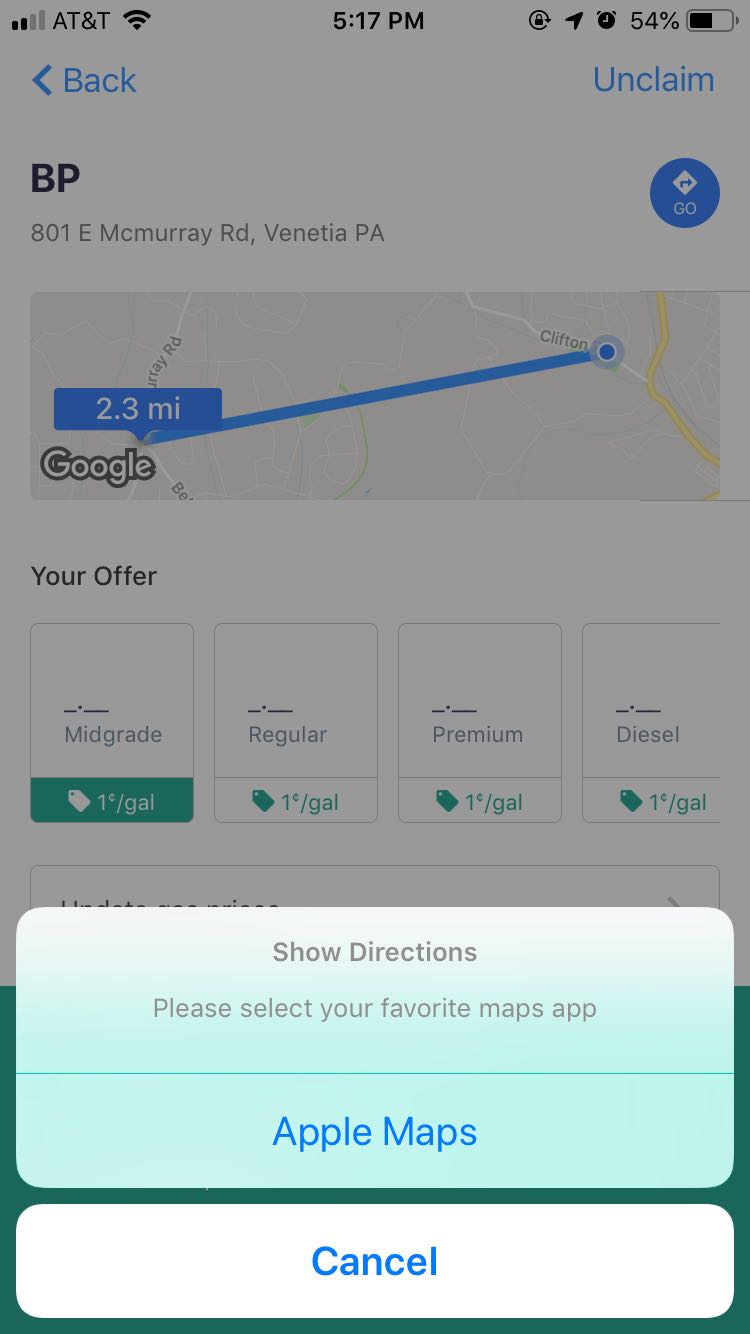Screen dimensions: 750x1334
Task: Tap the Midgrade 1¢/gal offer
Action: (112, 800)
